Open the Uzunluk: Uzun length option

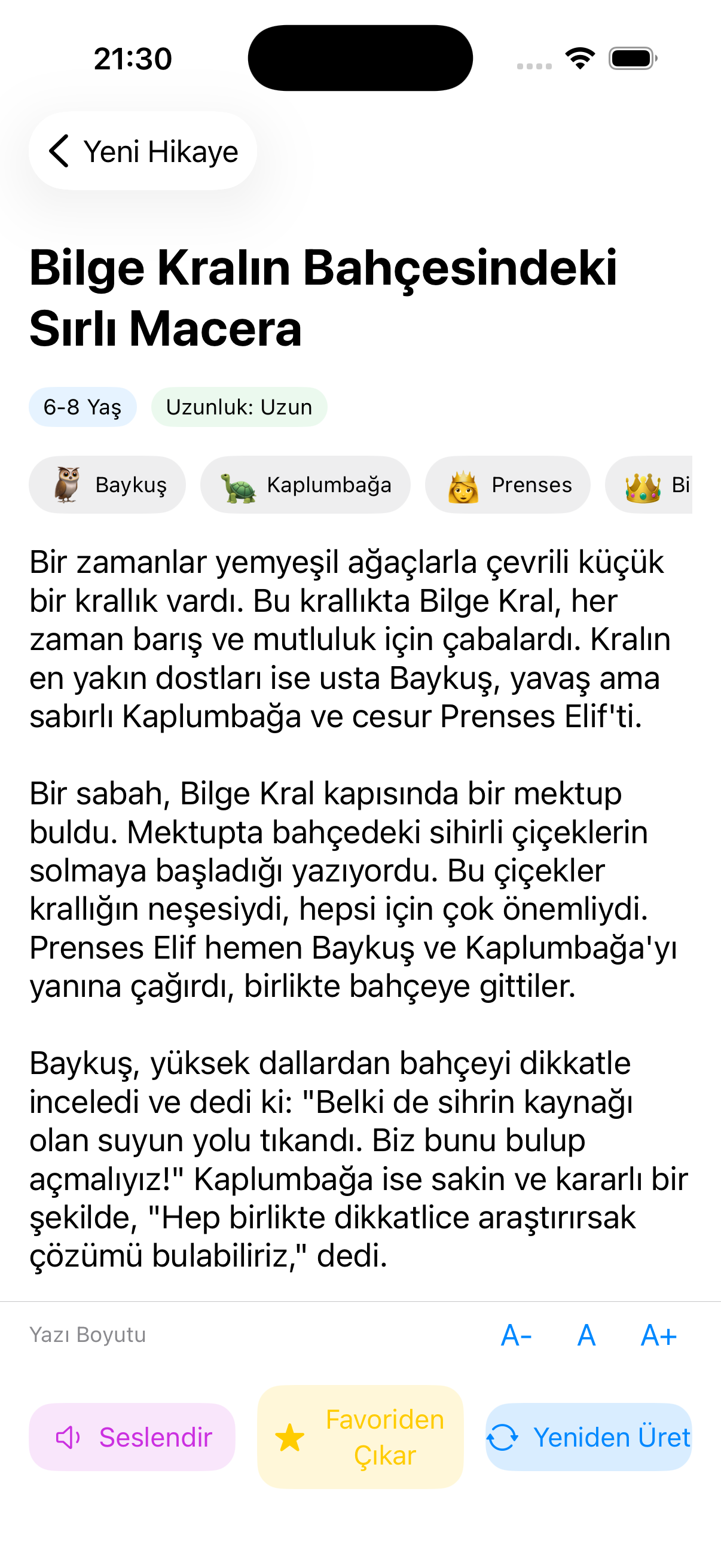239,407
